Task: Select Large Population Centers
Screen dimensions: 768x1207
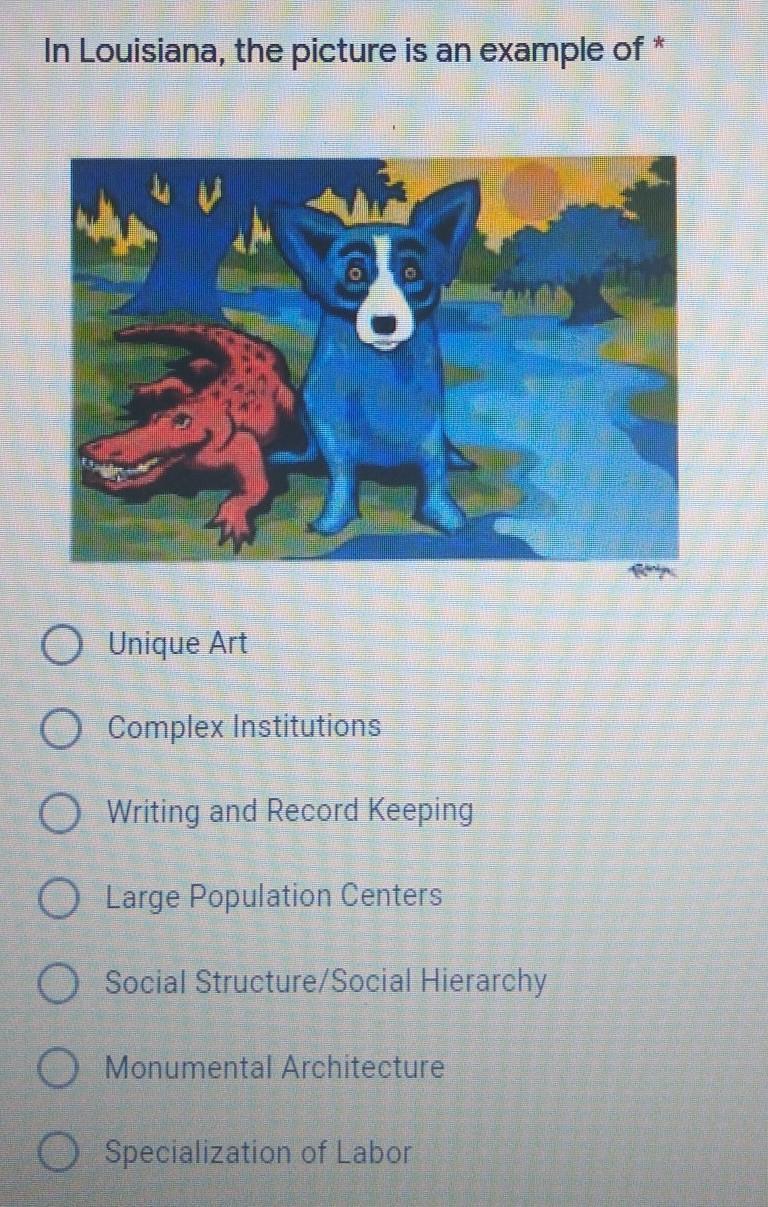Action: click(x=60, y=899)
